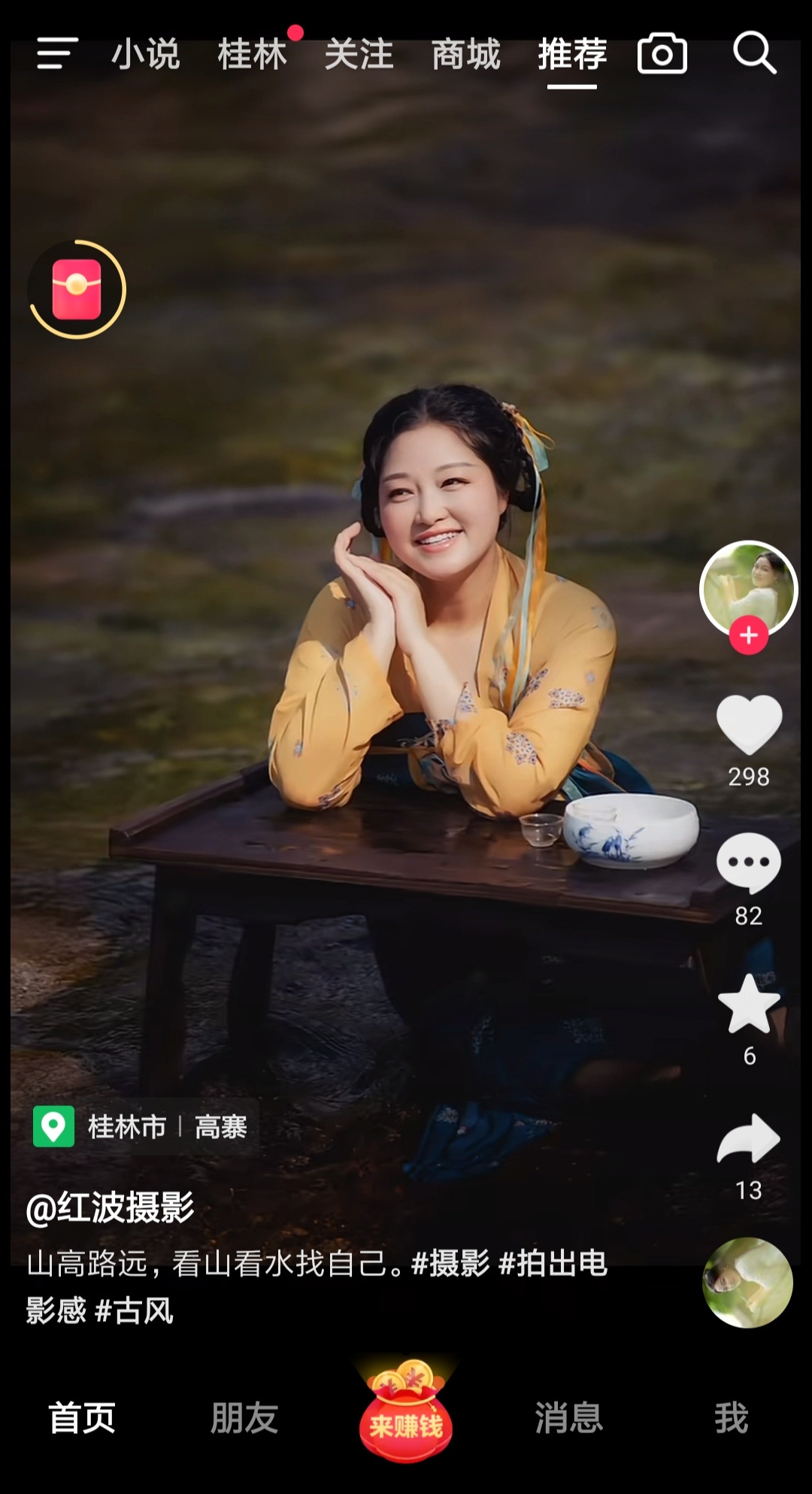The image size is (812, 1494).
Task: Open the creator's profile avatar
Action: [x=748, y=587]
